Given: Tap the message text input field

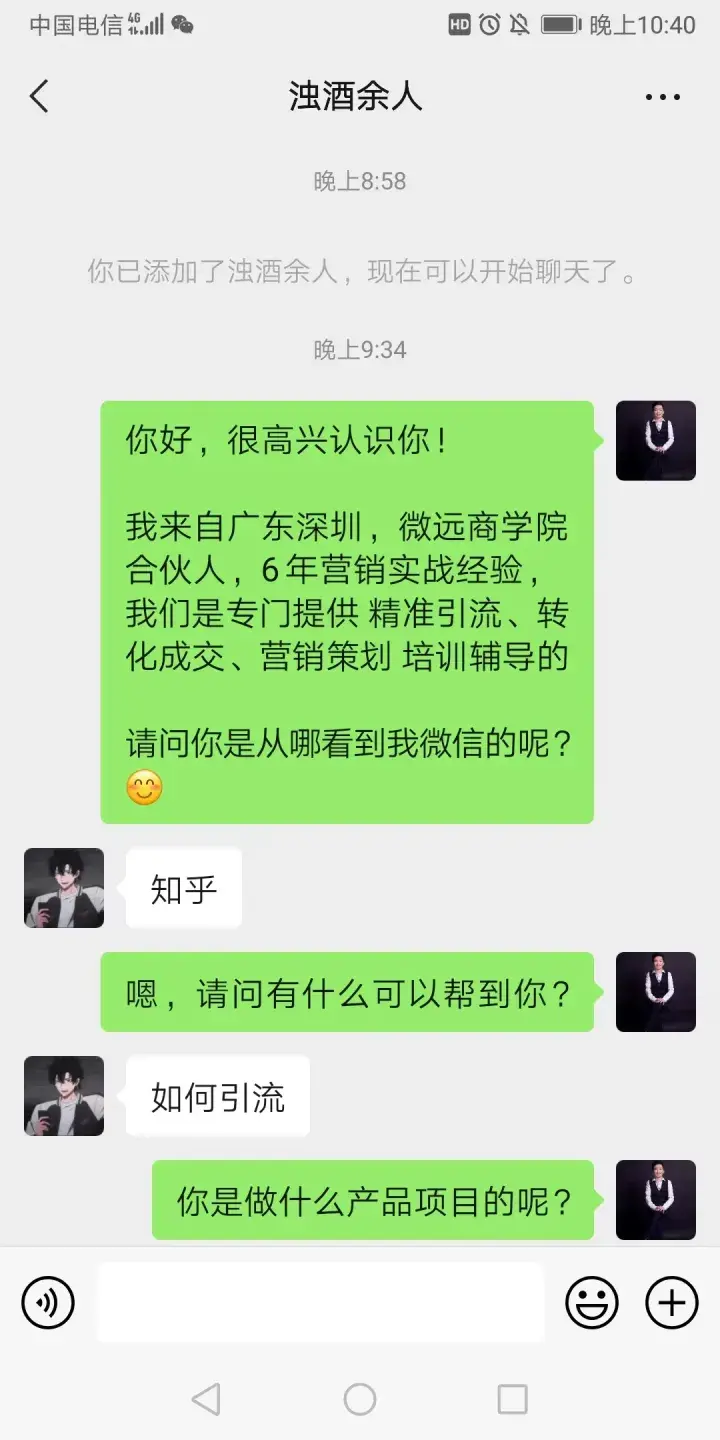Looking at the screenshot, I should click(320, 1302).
